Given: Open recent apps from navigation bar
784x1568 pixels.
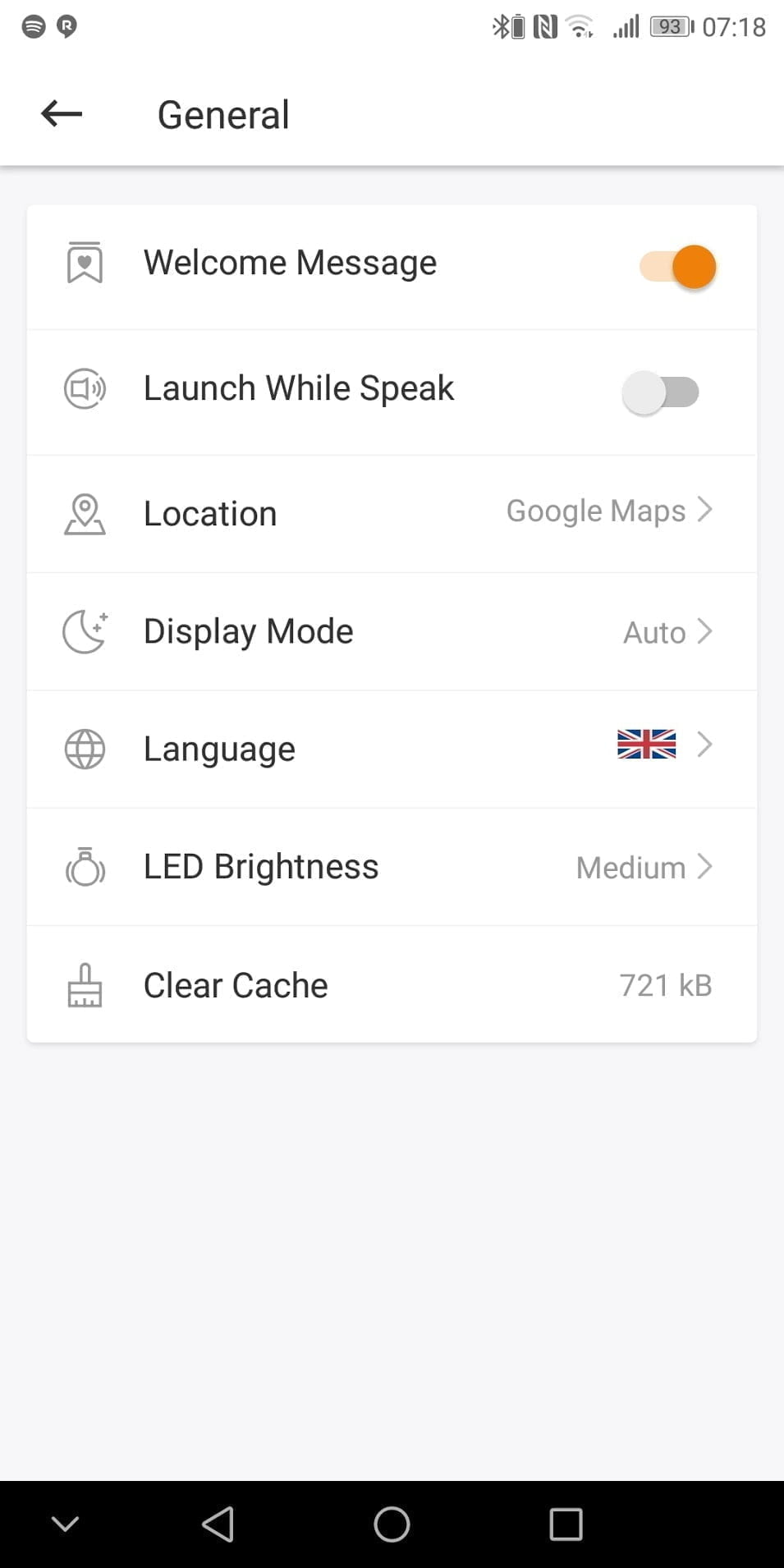Looking at the screenshot, I should click(566, 1524).
